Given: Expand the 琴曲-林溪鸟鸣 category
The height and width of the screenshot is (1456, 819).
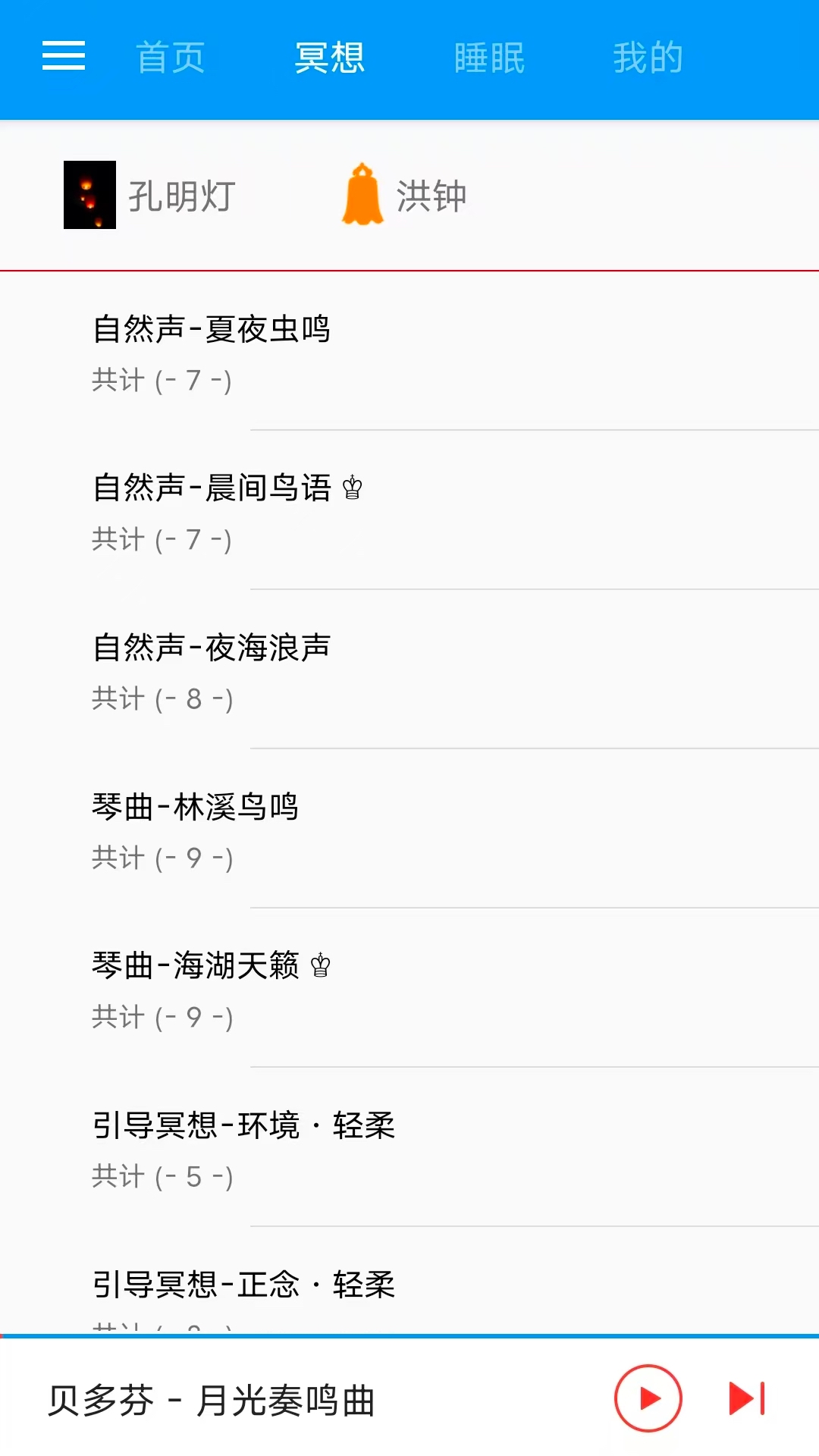Looking at the screenshot, I should pyautogui.click(x=196, y=807).
